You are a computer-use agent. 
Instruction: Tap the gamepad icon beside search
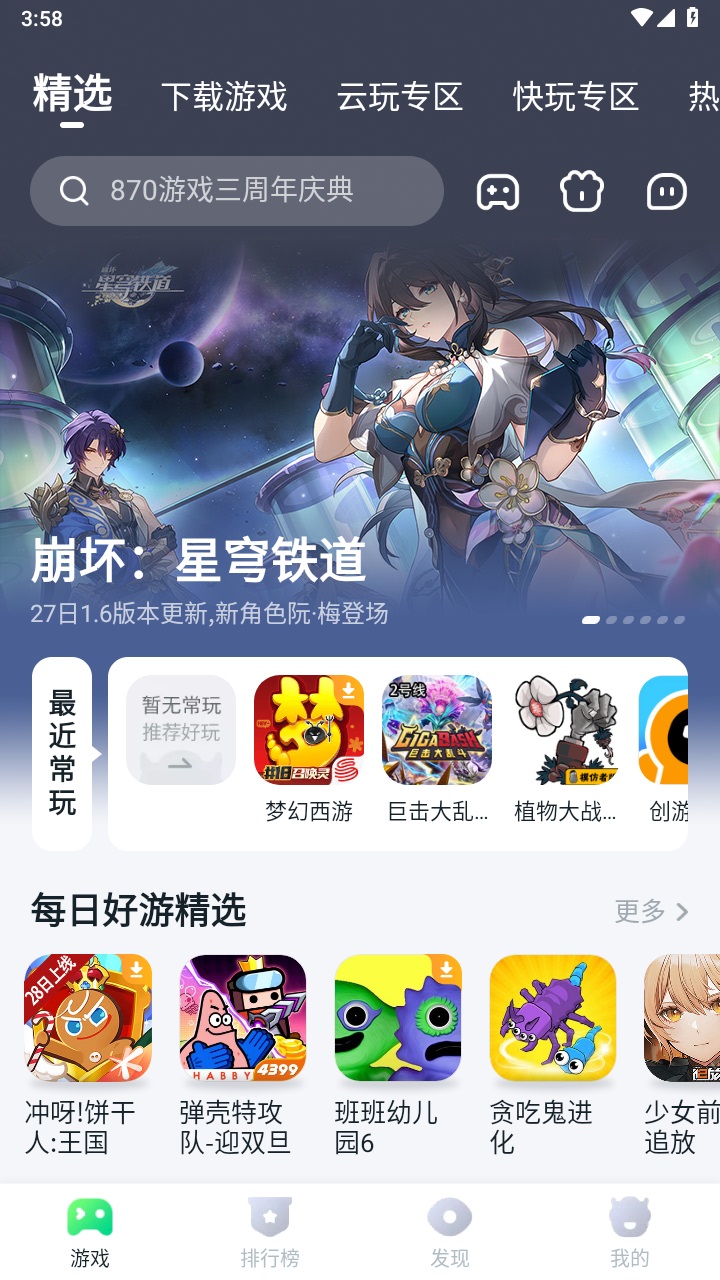click(x=497, y=191)
